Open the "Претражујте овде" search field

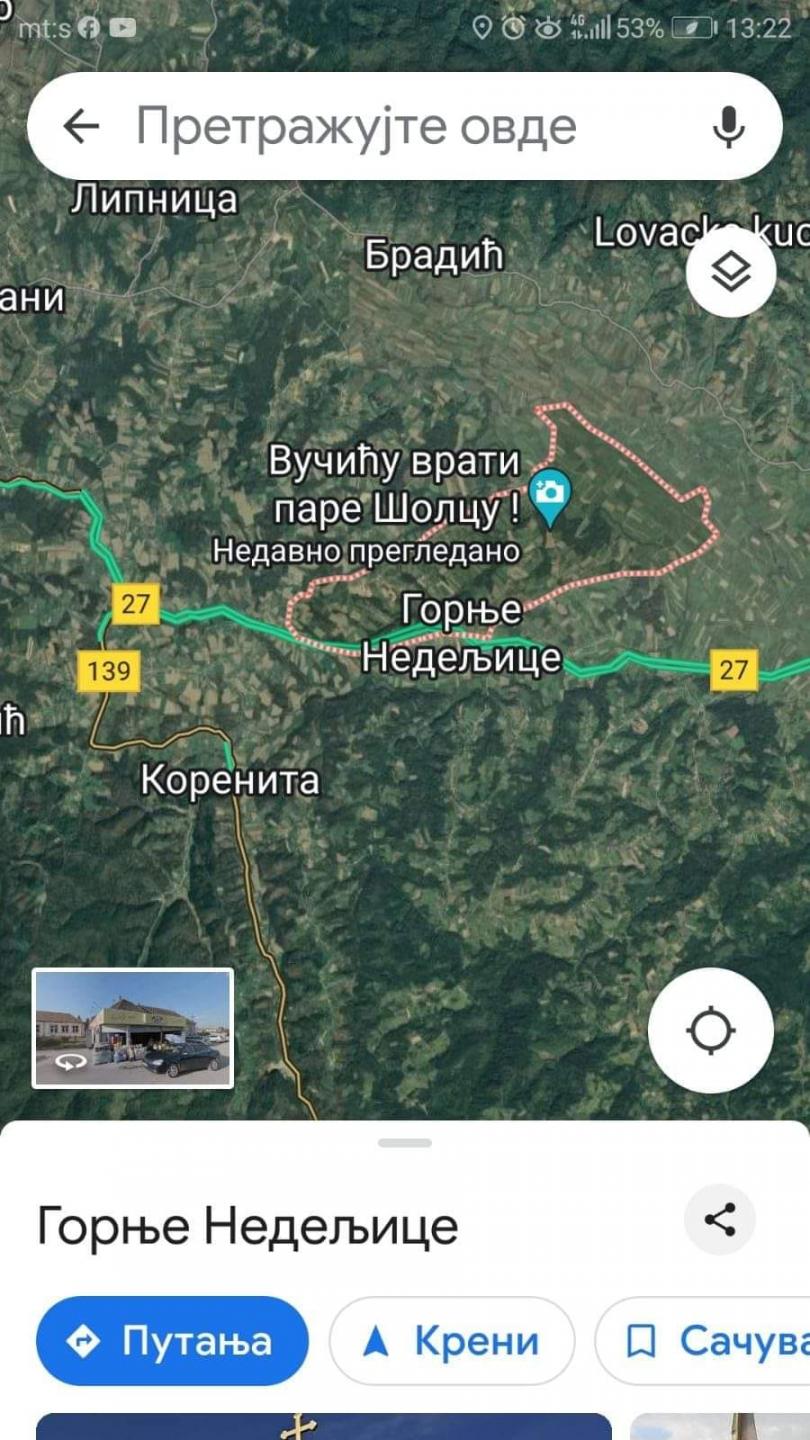(400, 127)
